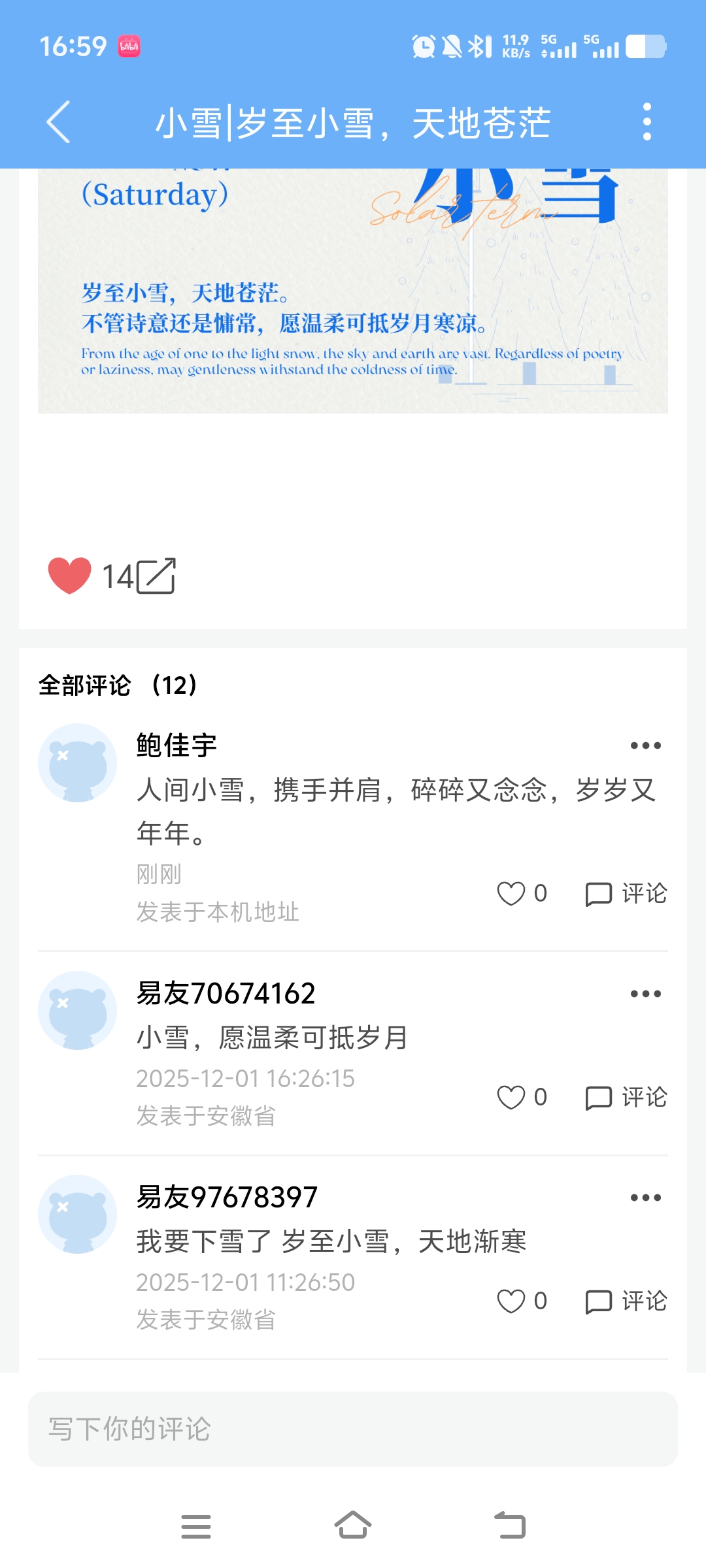Like the comment by 易友70674162
The image size is (706, 1568).
[x=522, y=1097]
